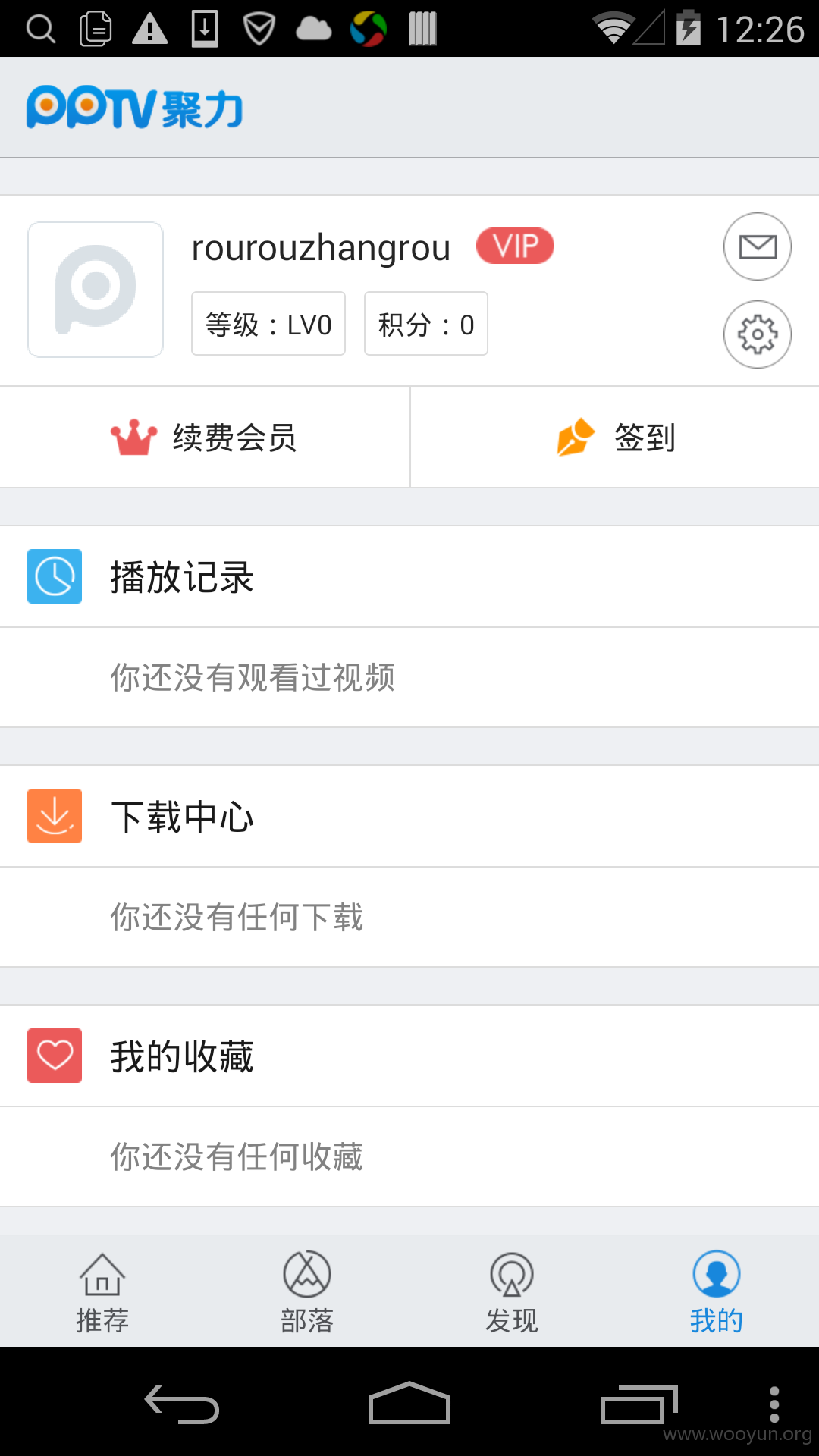The image size is (819, 1456).
Task: Open 下载中心 download center
Action: coord(409,816)
